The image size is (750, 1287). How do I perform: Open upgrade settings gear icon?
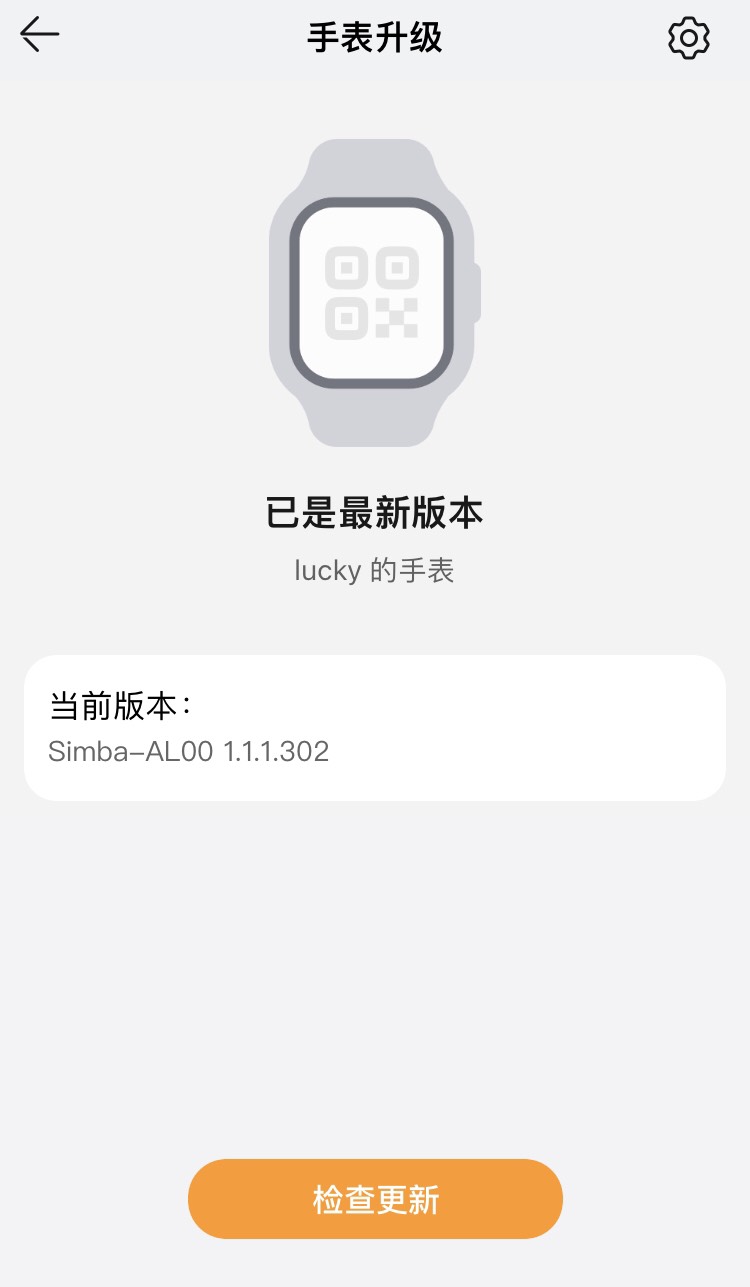(x=688, y=39)
